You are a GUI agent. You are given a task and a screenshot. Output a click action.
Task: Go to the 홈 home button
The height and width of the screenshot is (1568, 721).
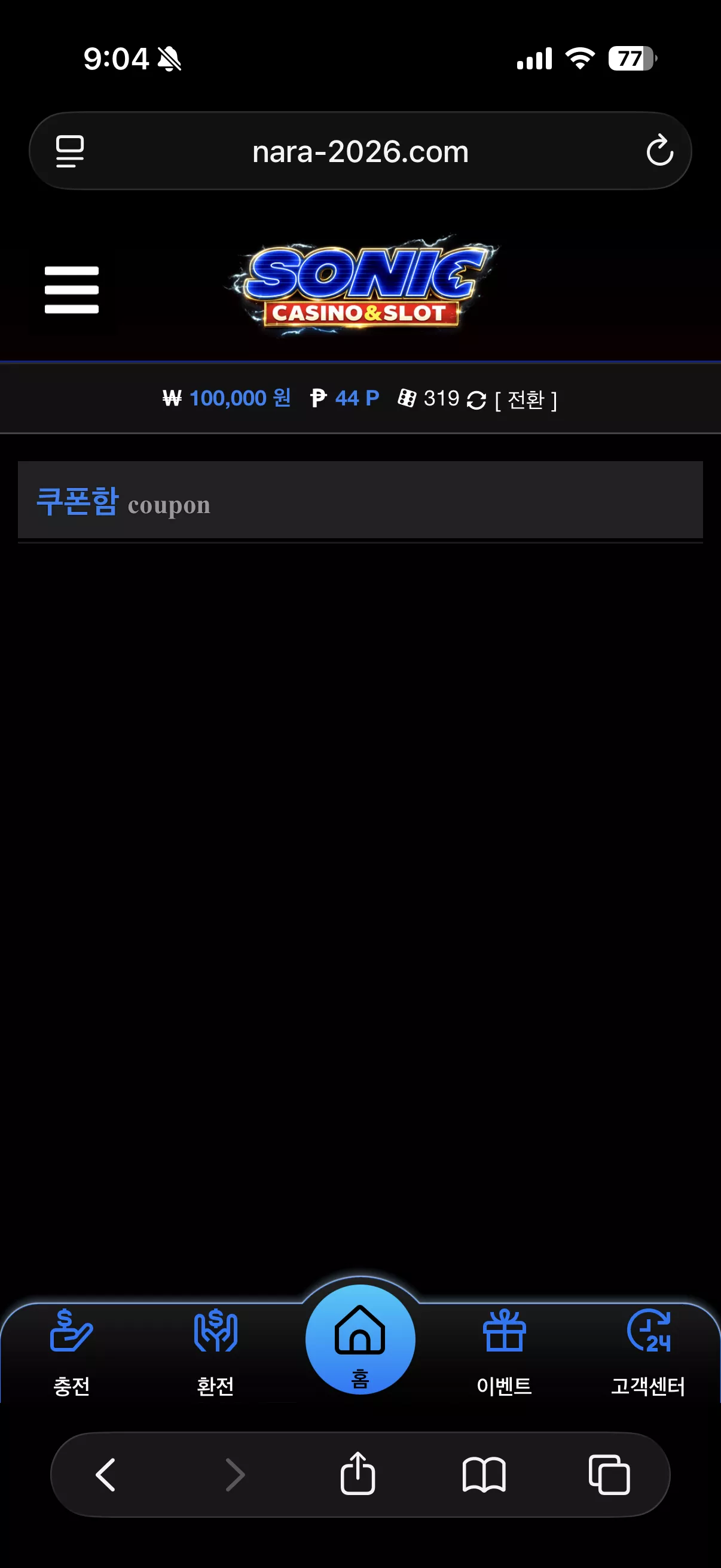click(360, 1339)
